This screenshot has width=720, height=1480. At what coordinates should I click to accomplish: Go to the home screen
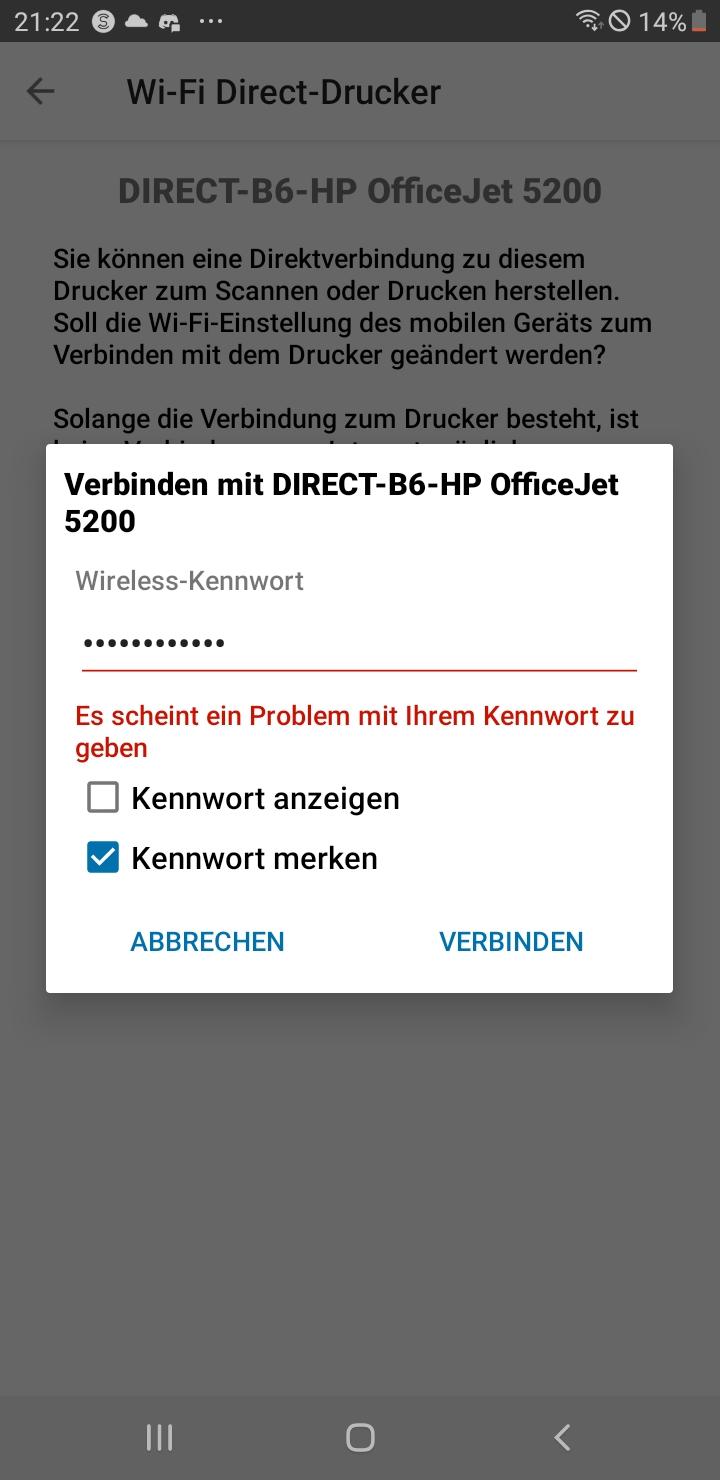pyautogui.click(x=360, y=1438)
